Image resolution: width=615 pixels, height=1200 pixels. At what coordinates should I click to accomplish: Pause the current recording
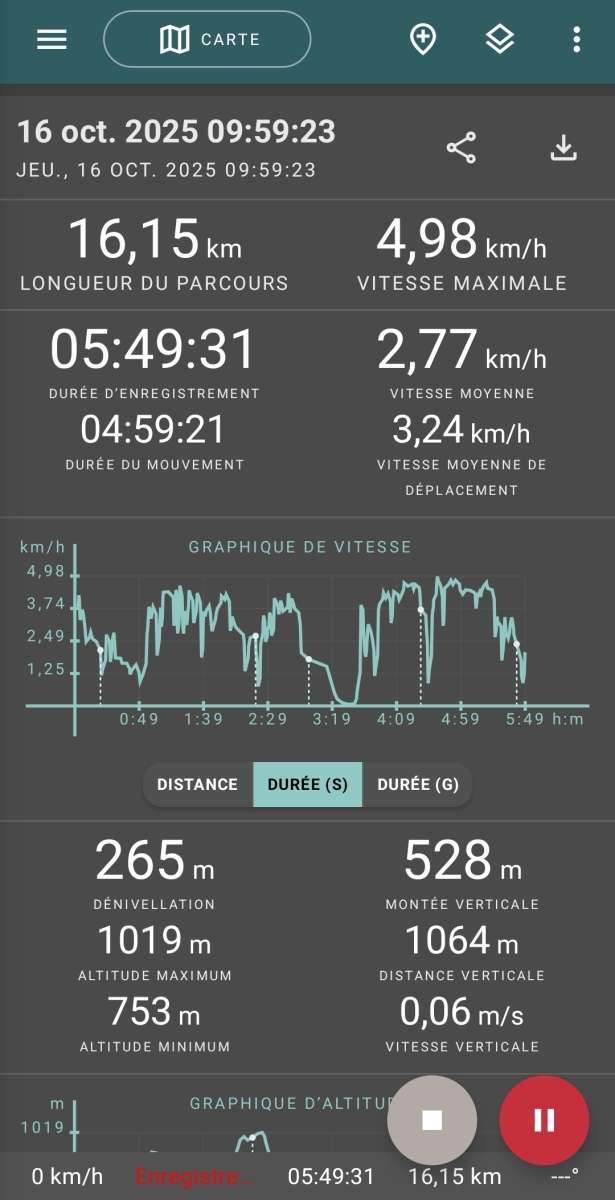pyautogui.click(x=544, y=1120)
